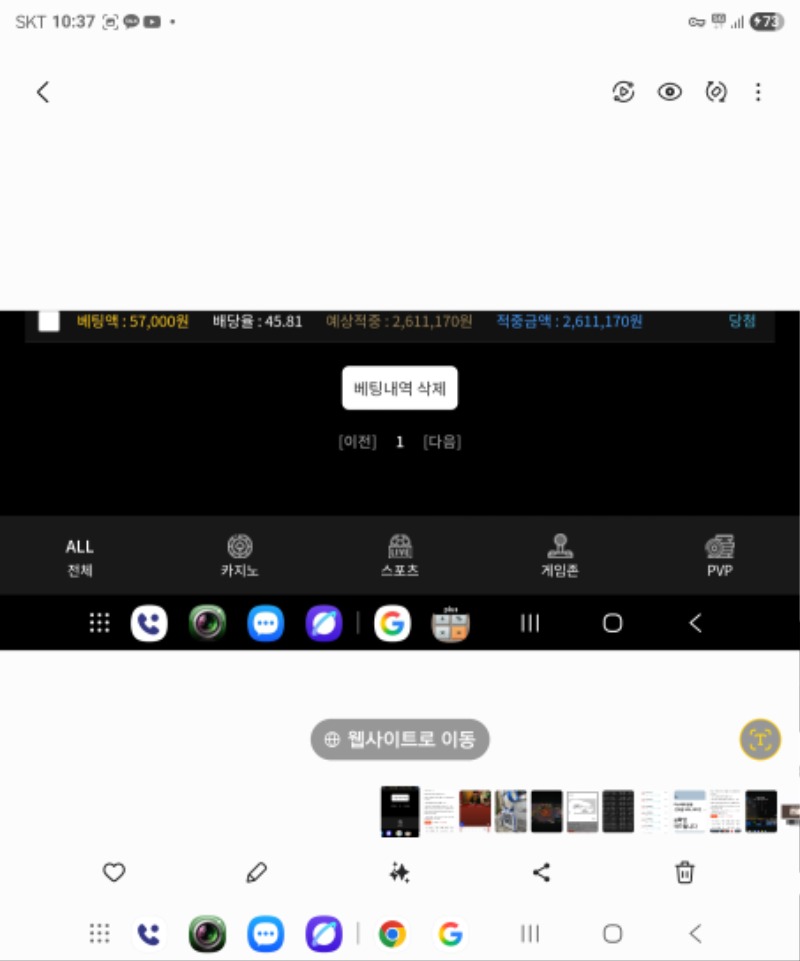The height and width of the screenshot is (961, 800).
Task: Extract text with the yellow T icon
Action: click(x=760, y=740)
